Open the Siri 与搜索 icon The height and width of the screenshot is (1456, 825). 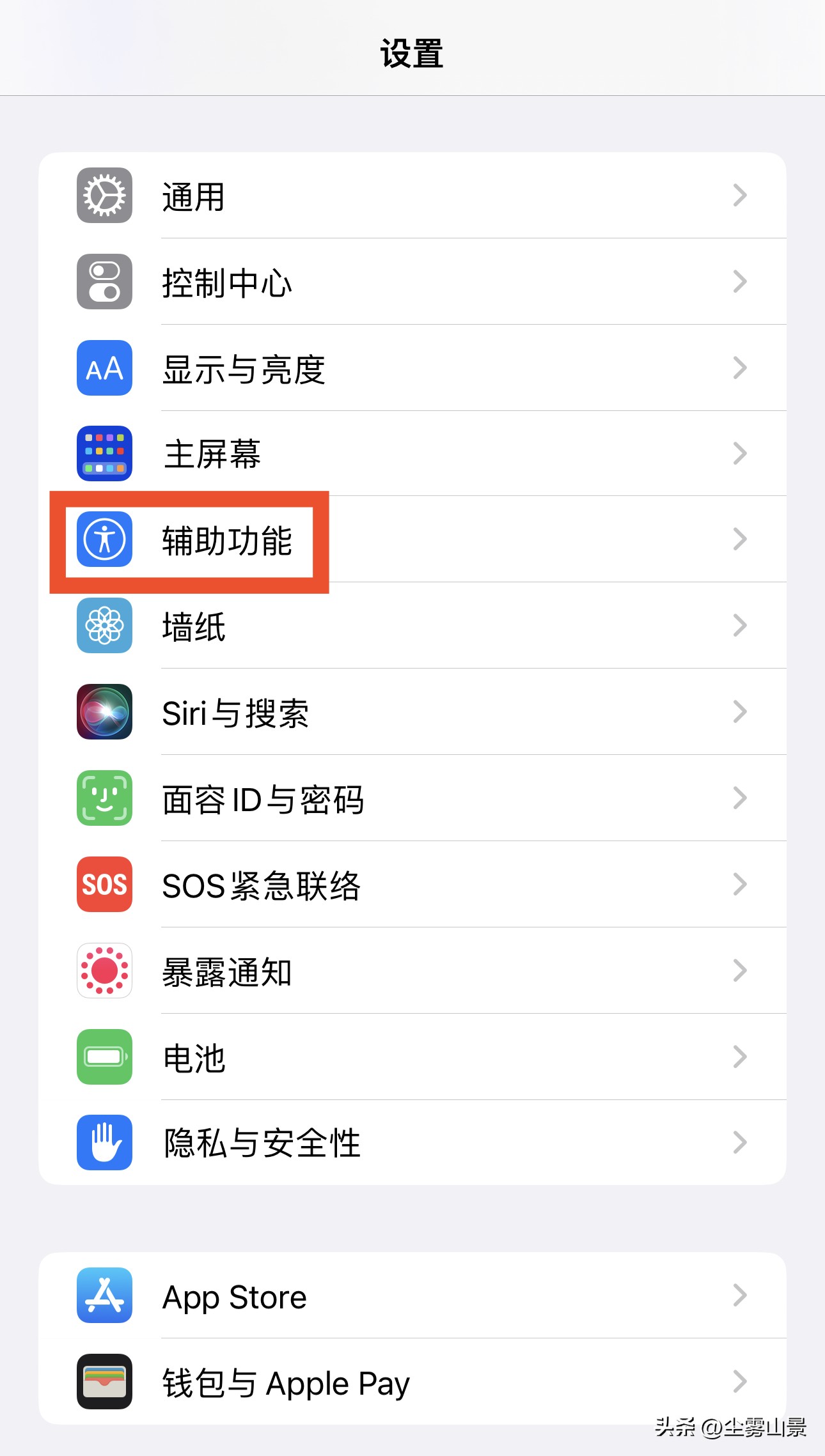point(104,713)
